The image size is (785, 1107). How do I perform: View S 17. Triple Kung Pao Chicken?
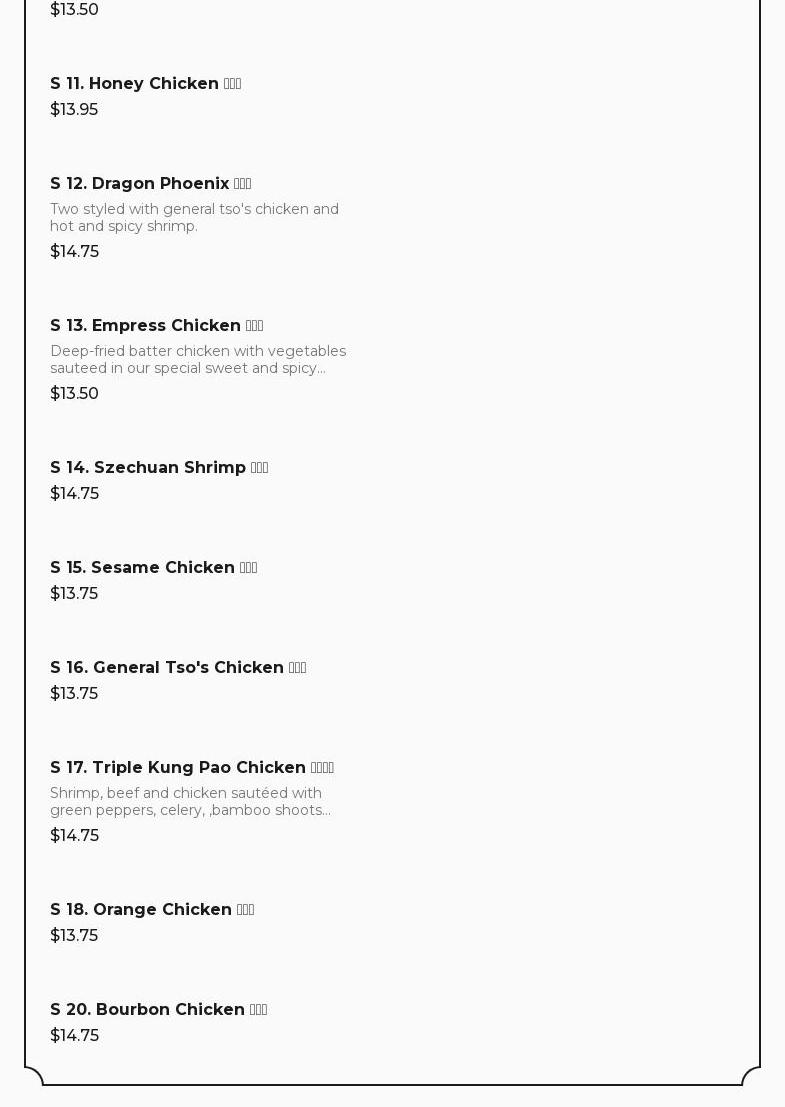pyautogui.click(x=191, y=768)
